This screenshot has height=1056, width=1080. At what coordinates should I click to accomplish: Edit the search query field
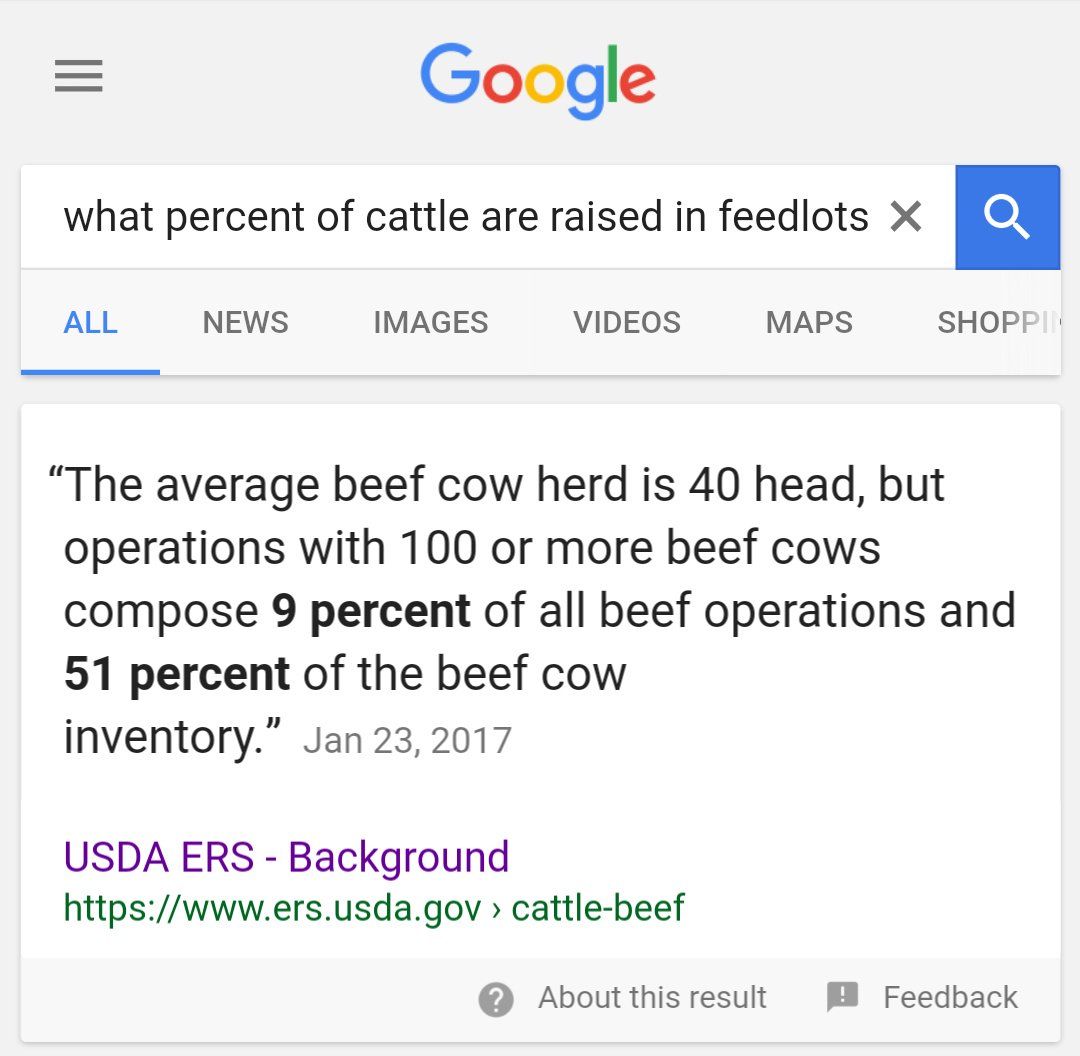point(465,217)
